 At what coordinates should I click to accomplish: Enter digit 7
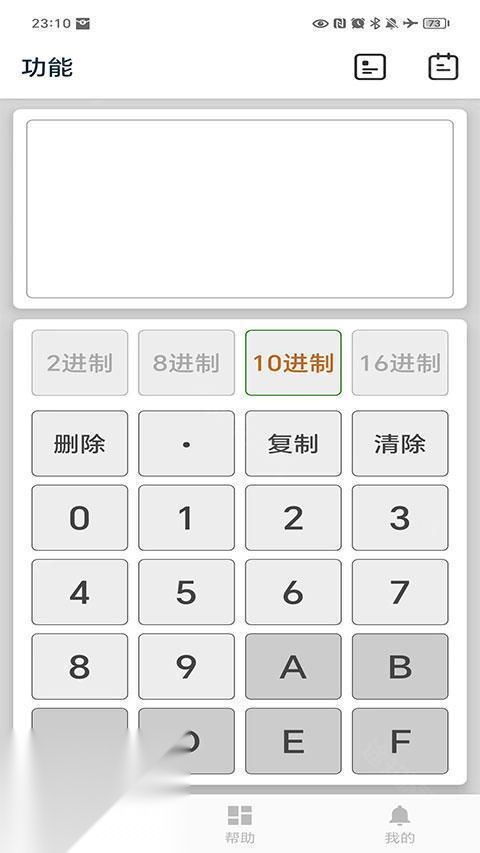(400, 592)
